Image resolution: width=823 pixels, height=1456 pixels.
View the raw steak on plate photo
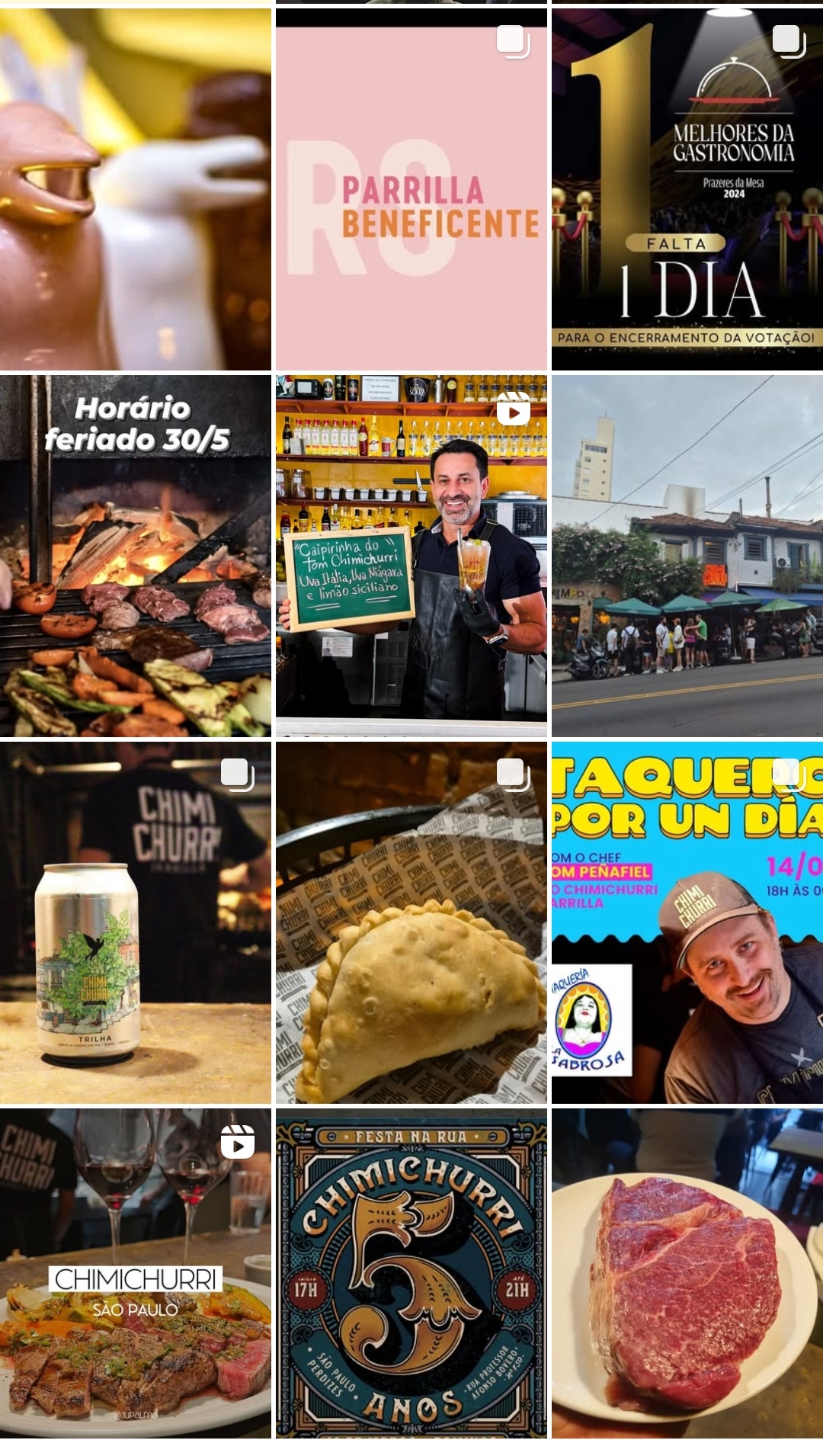click(x=687, y=1273)
